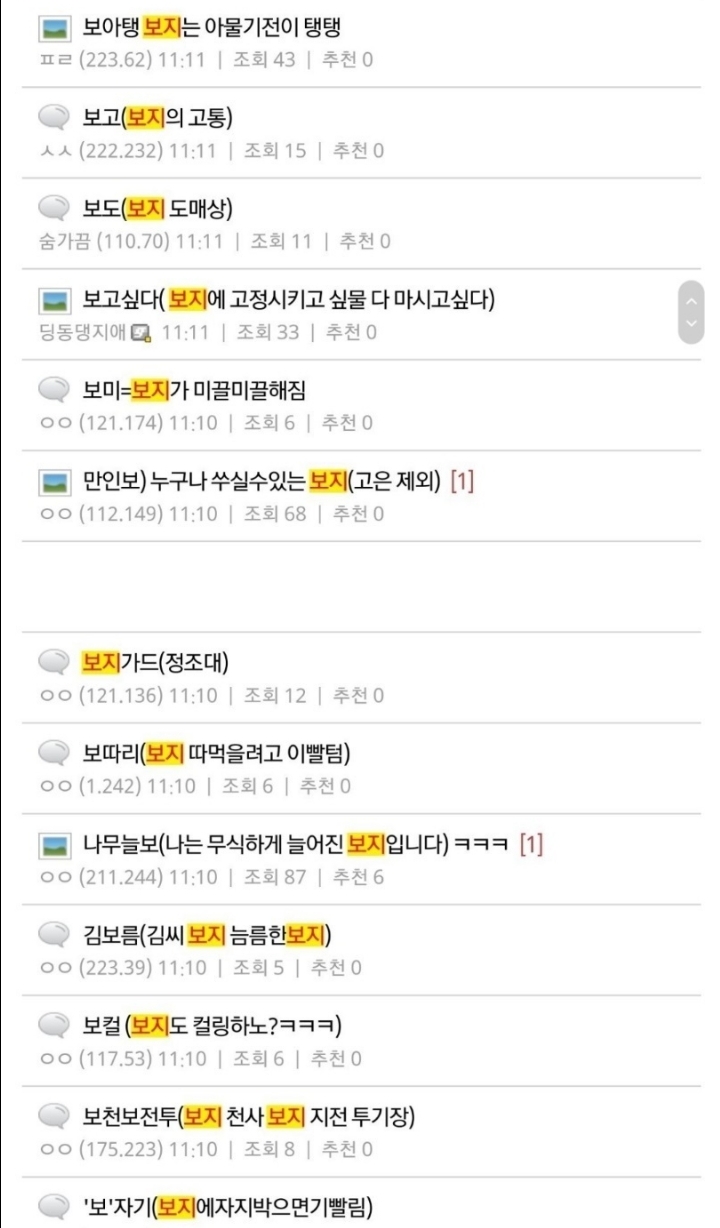Open the post starting with 만인보)

click(x=262, y=481)
